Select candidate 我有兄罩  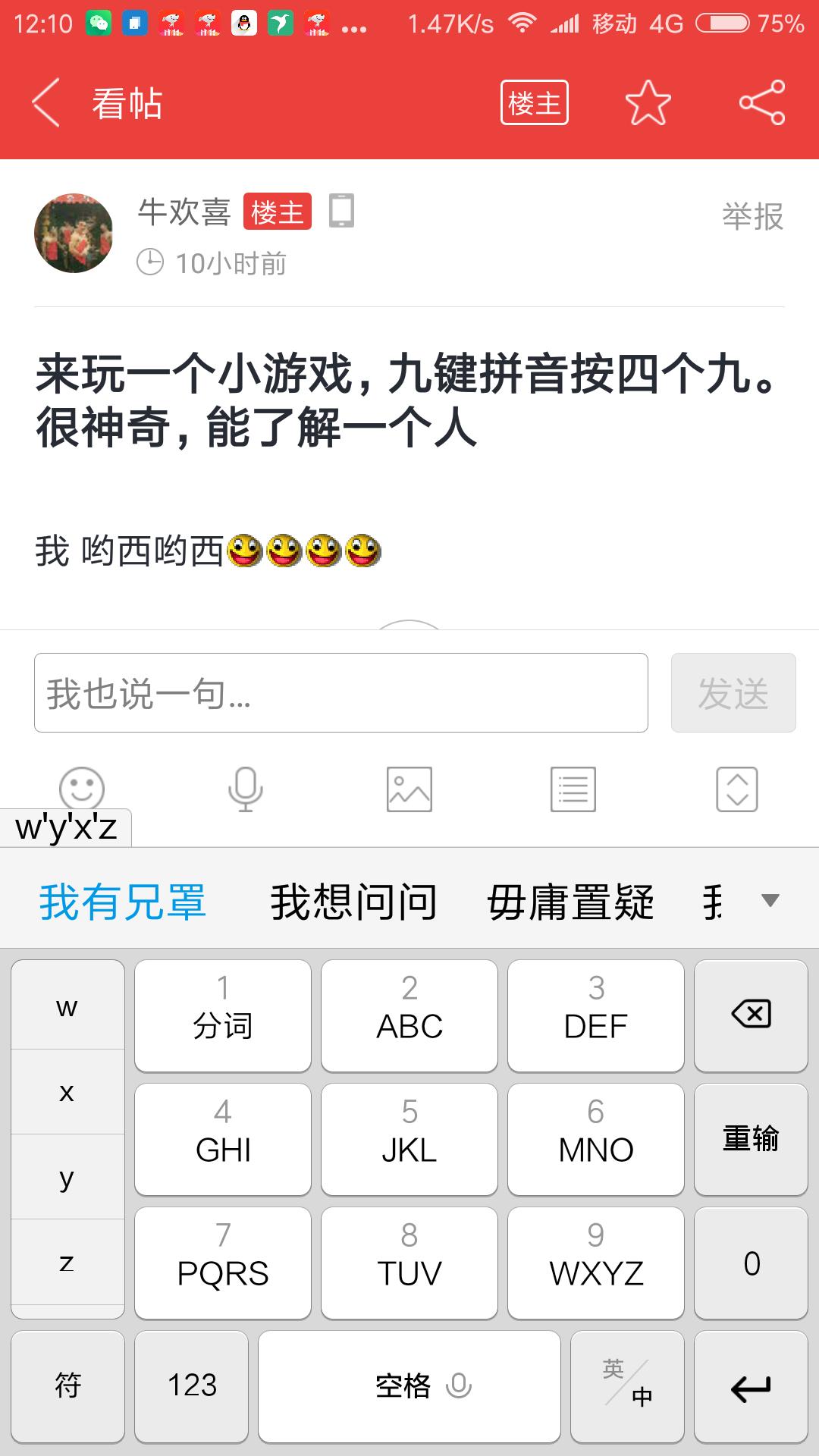[x=123, y=902]
